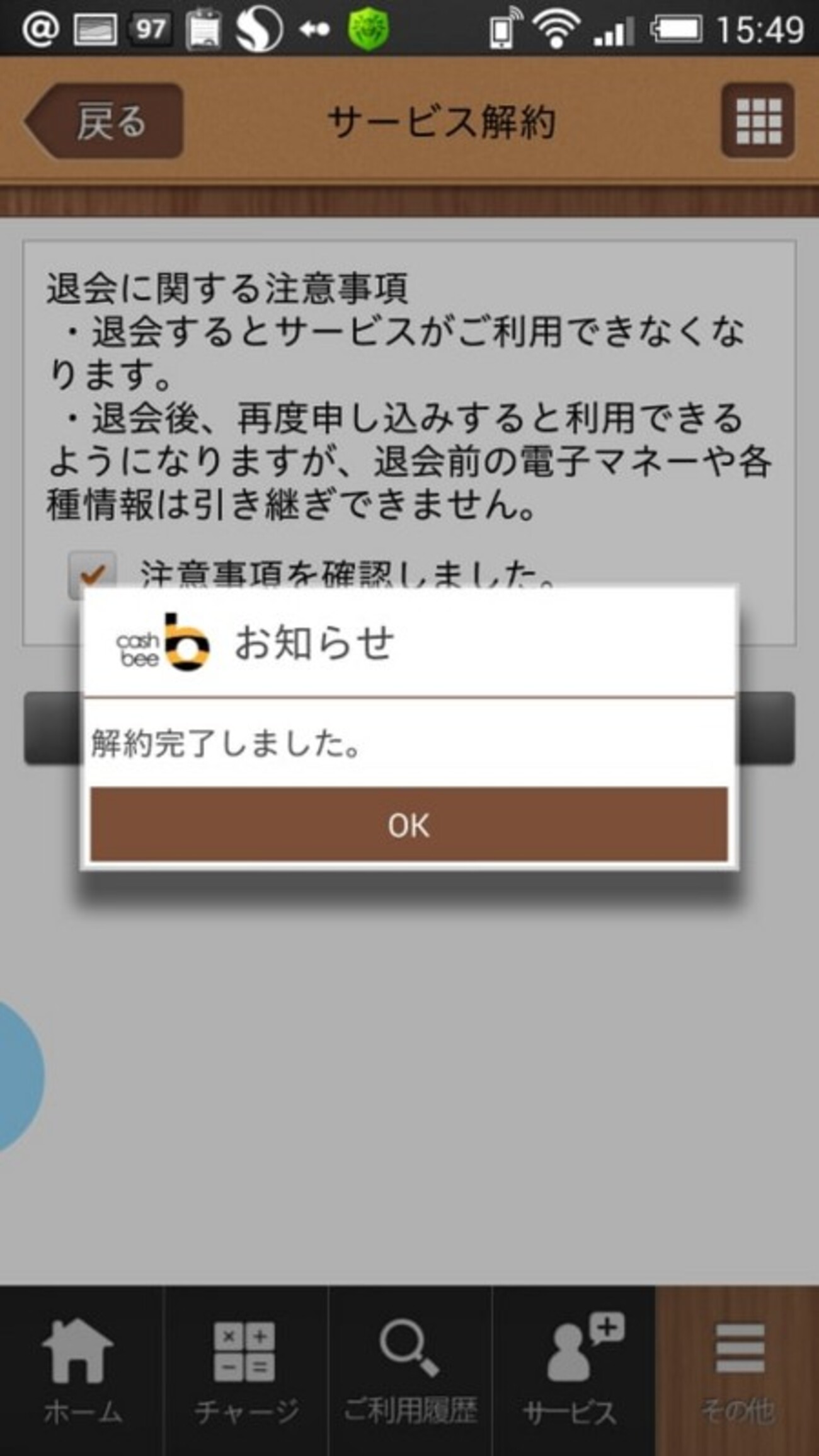The image size is (819, 1456).
Task: Go back with the 戻る button
Action: (x=105, y=121)
